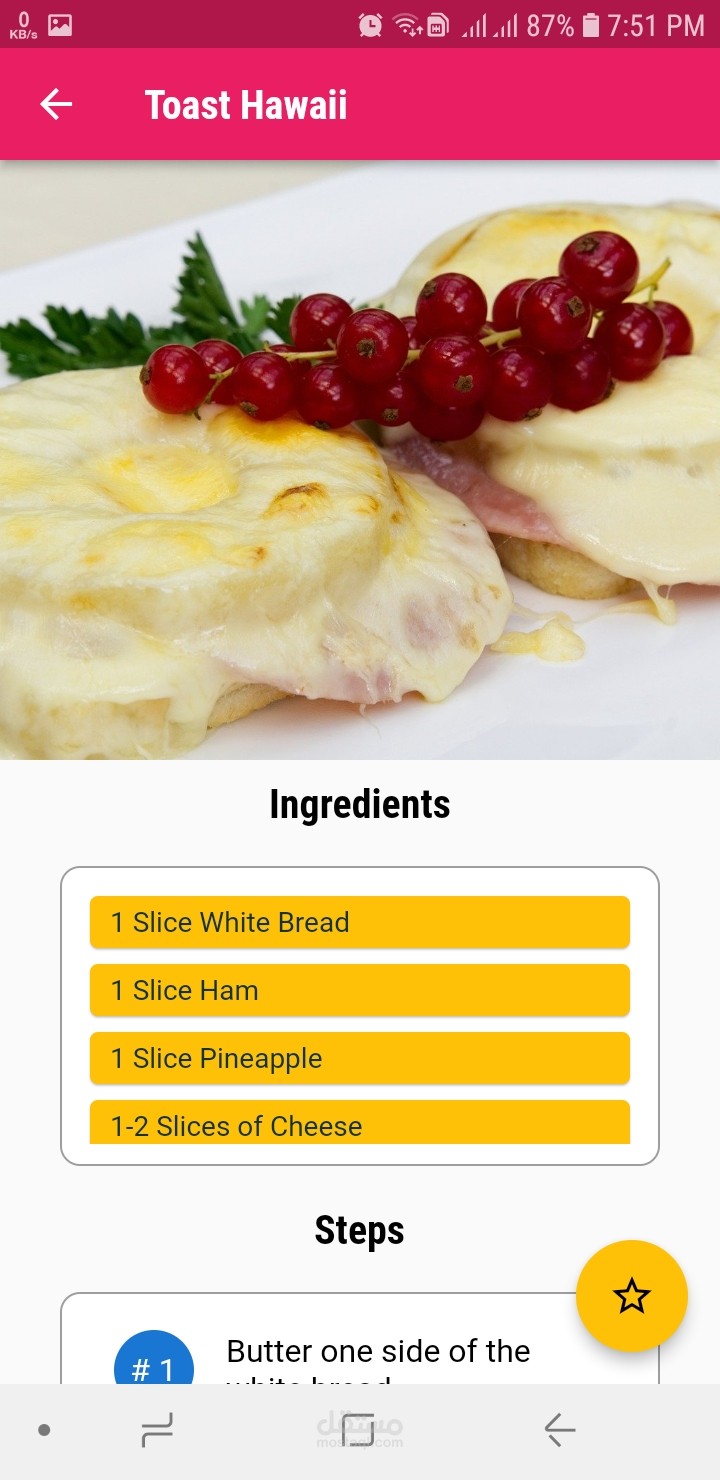Screen dimensions: 720x1480
Task: Tap the system back button in navigation bar
Action: [x=560, y=1430]
